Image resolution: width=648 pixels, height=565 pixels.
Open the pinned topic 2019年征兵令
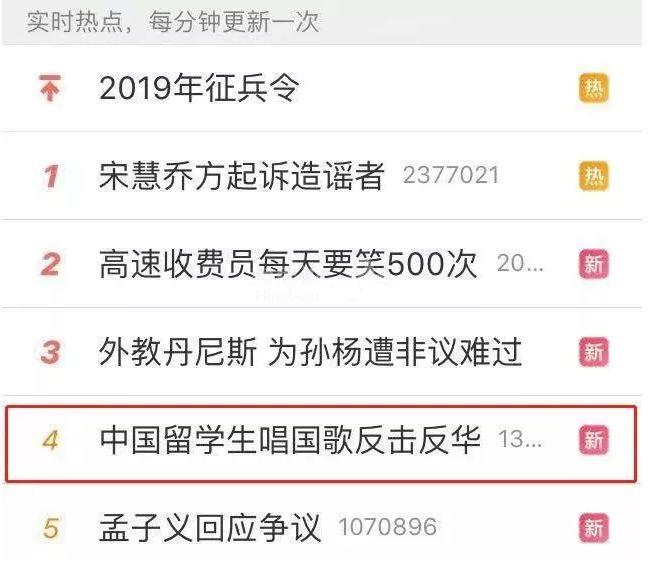pyautogui.click(x=199, y=89)
